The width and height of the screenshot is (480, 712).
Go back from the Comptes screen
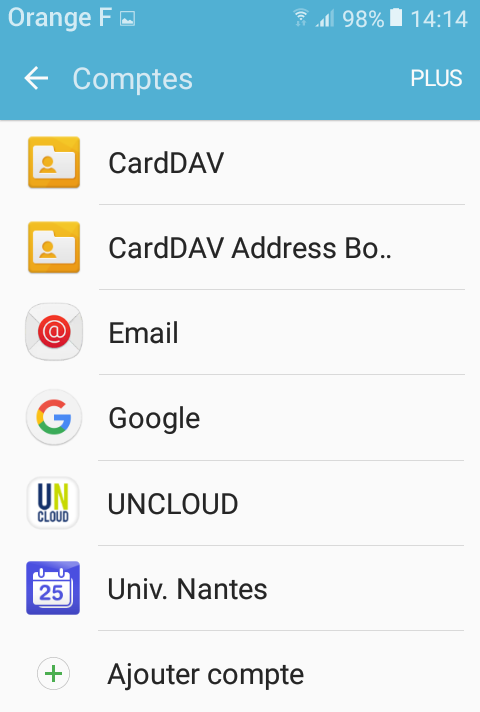click(36, 78)
